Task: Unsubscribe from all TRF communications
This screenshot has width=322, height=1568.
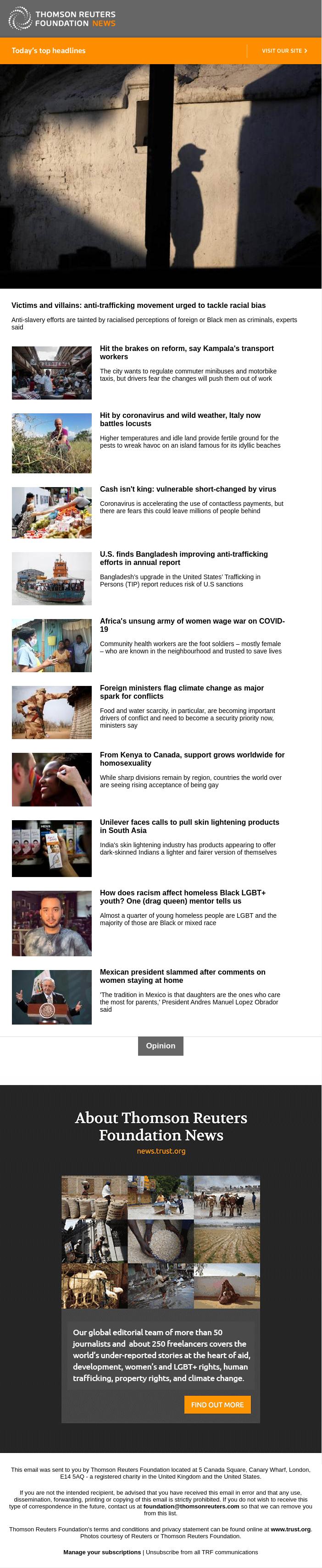Action: coord(201,1552)
